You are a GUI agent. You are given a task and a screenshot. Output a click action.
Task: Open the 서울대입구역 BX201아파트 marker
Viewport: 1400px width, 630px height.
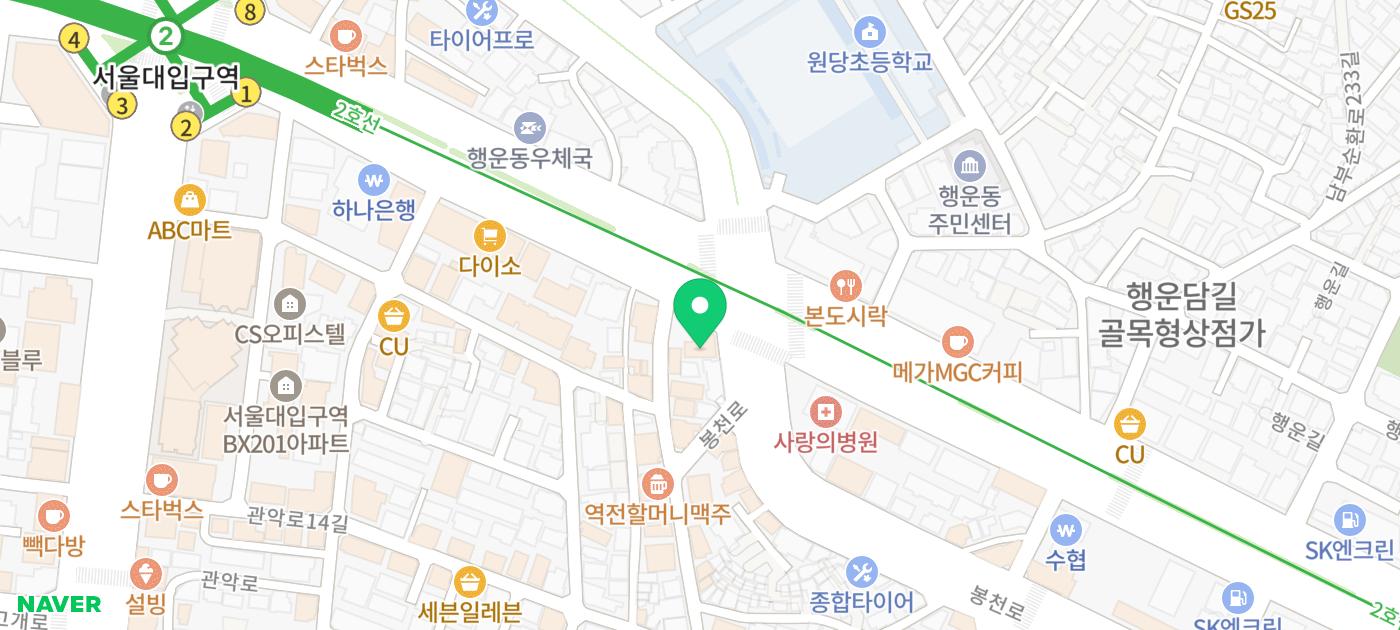pyautogui.click(x=286, y=385)
